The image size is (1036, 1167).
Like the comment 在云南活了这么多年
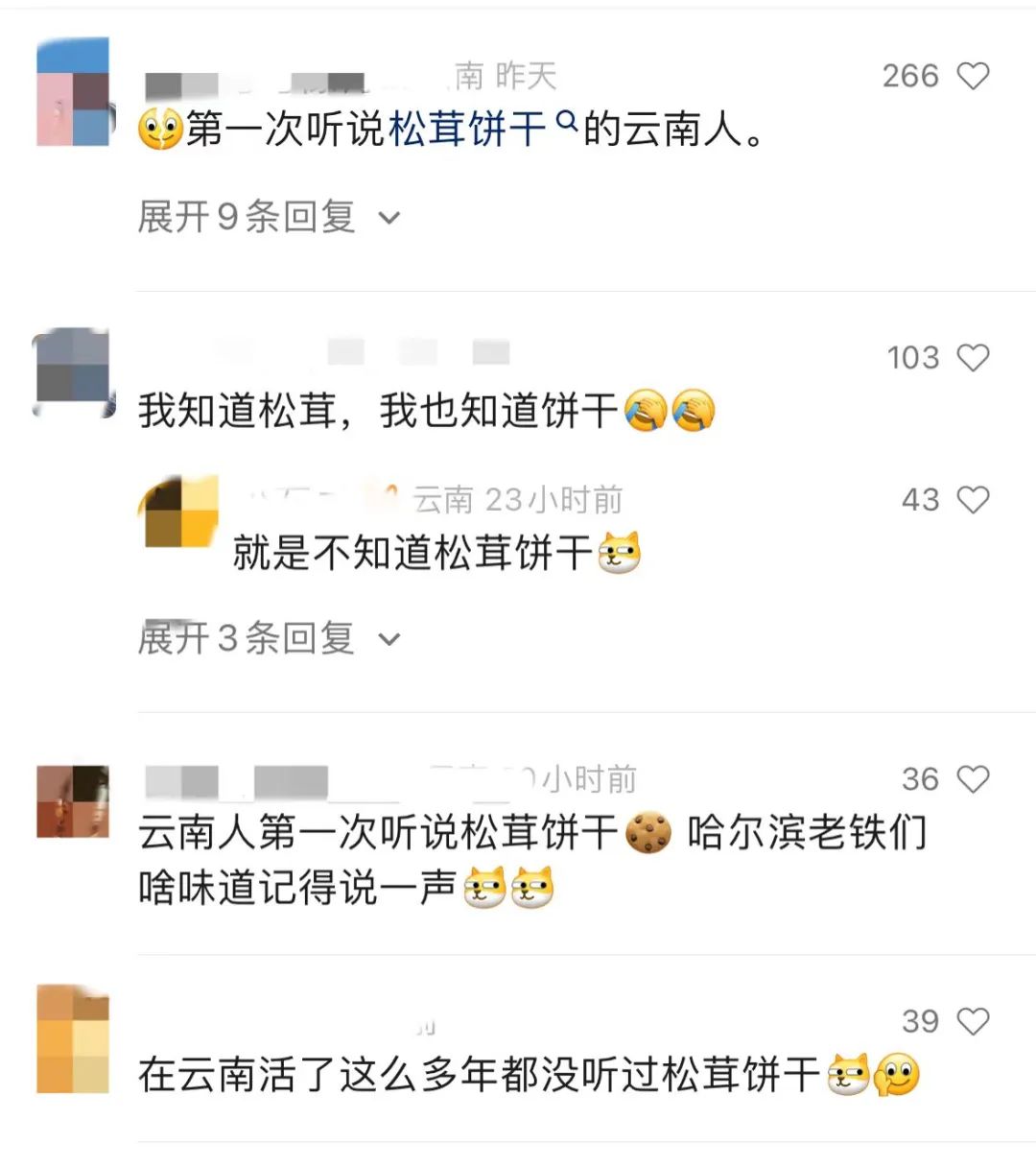(973, 1022)
